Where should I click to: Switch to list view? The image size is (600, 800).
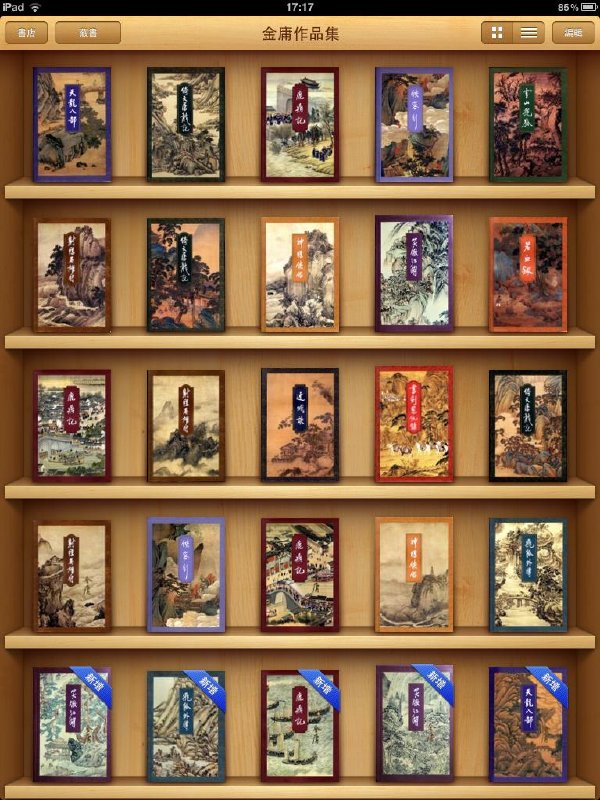529,33
